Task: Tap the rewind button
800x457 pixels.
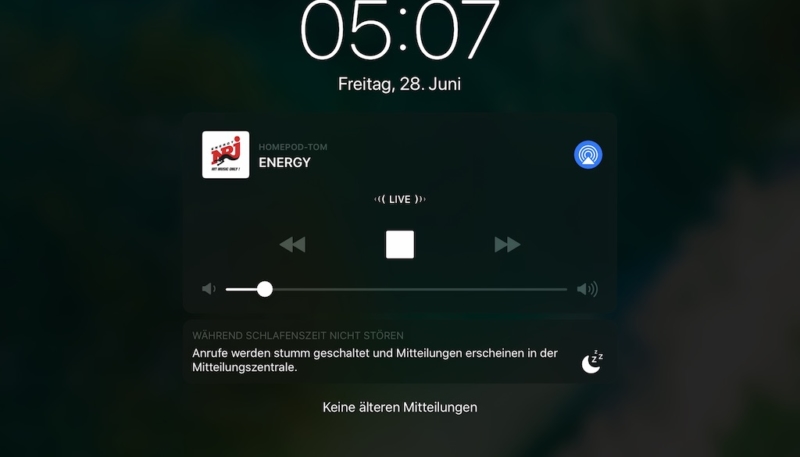Action: [x=292, y=245]
